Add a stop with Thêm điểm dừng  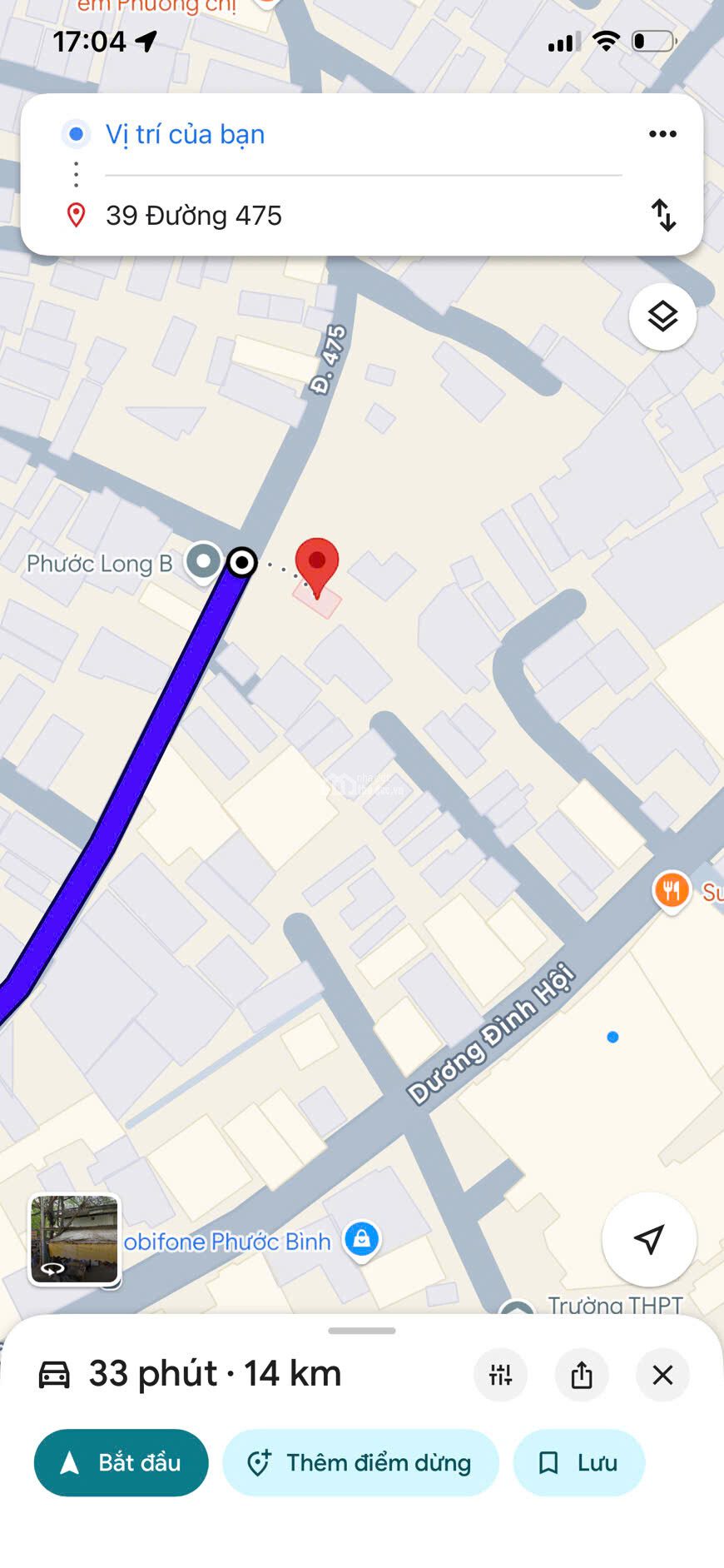tap(360, 1463)
